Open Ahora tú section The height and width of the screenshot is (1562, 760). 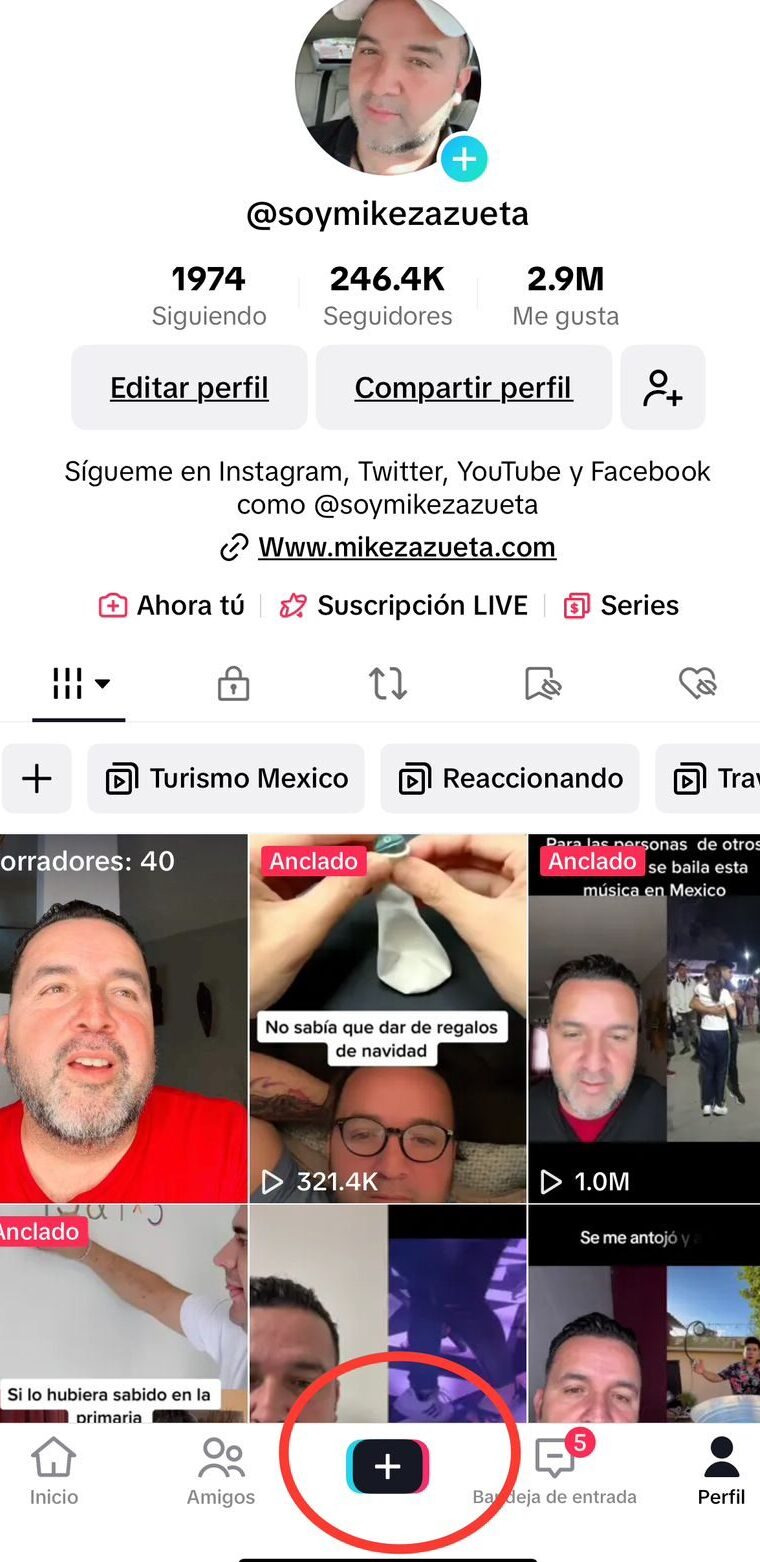click(172, 605)
